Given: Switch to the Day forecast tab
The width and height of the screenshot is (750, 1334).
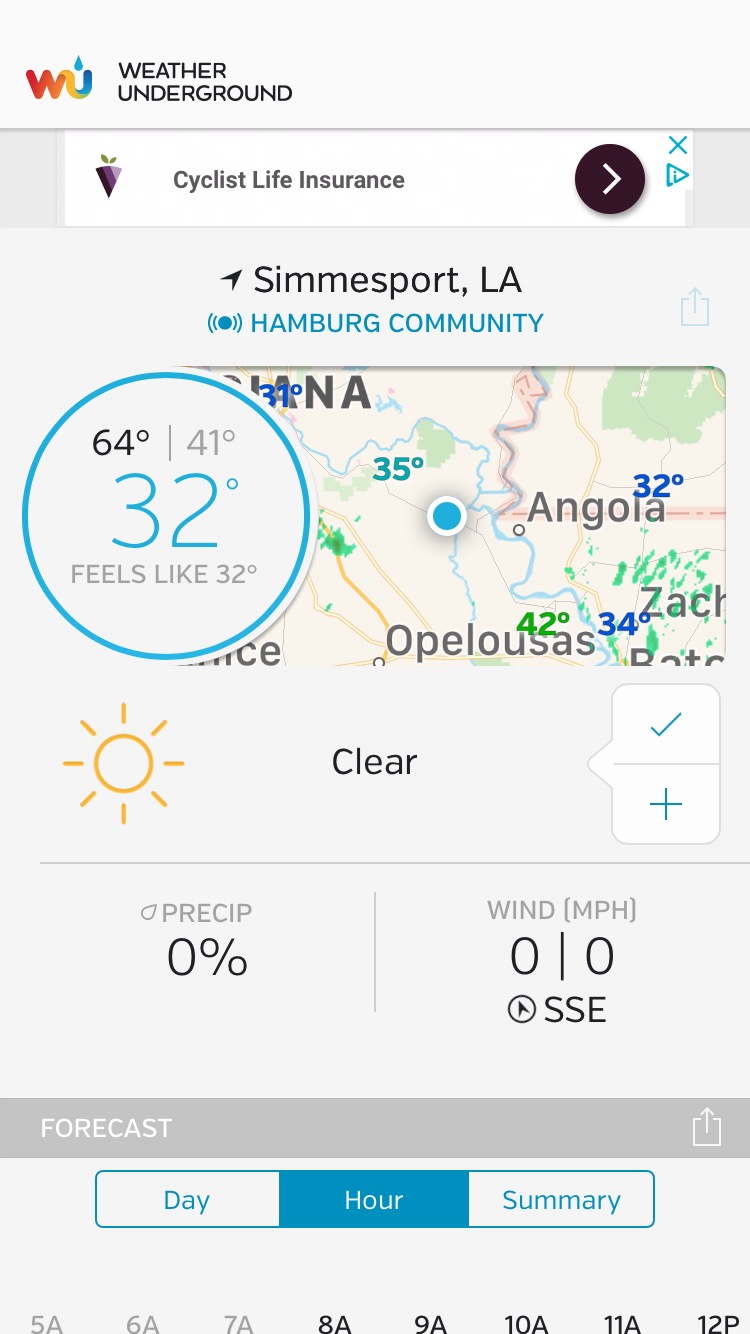Looking at the screenshot, I should tap(187, 1199).
